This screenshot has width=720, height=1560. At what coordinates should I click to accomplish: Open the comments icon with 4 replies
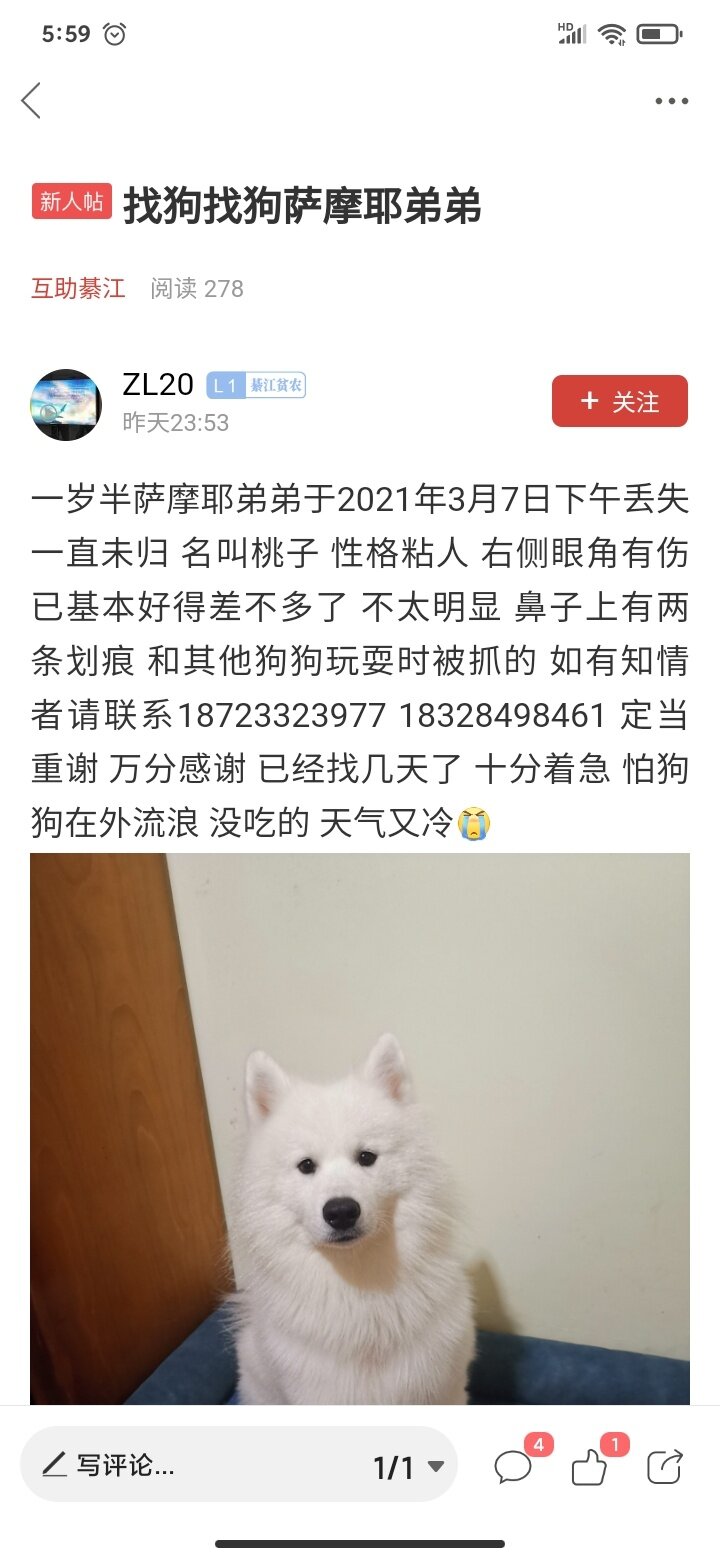[x=514, y=1467]
